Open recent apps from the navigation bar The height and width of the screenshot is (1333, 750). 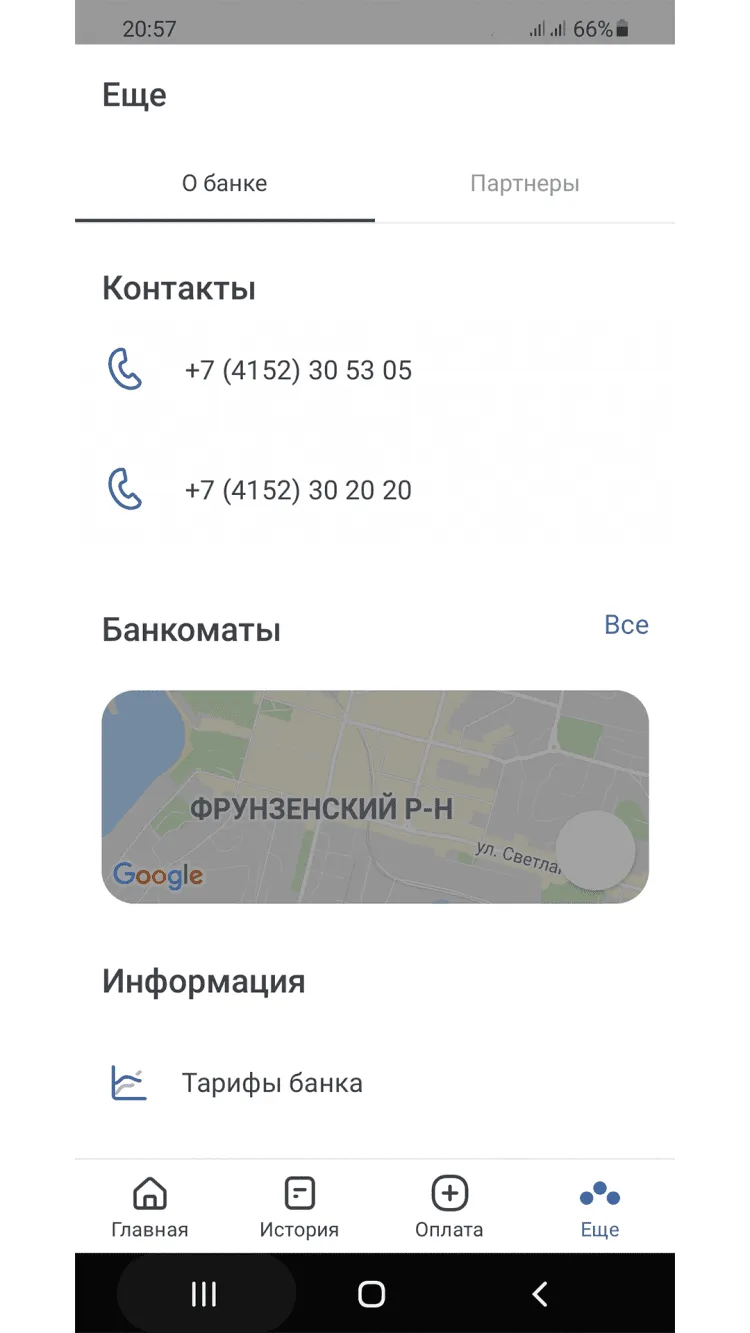[204, 1294]
